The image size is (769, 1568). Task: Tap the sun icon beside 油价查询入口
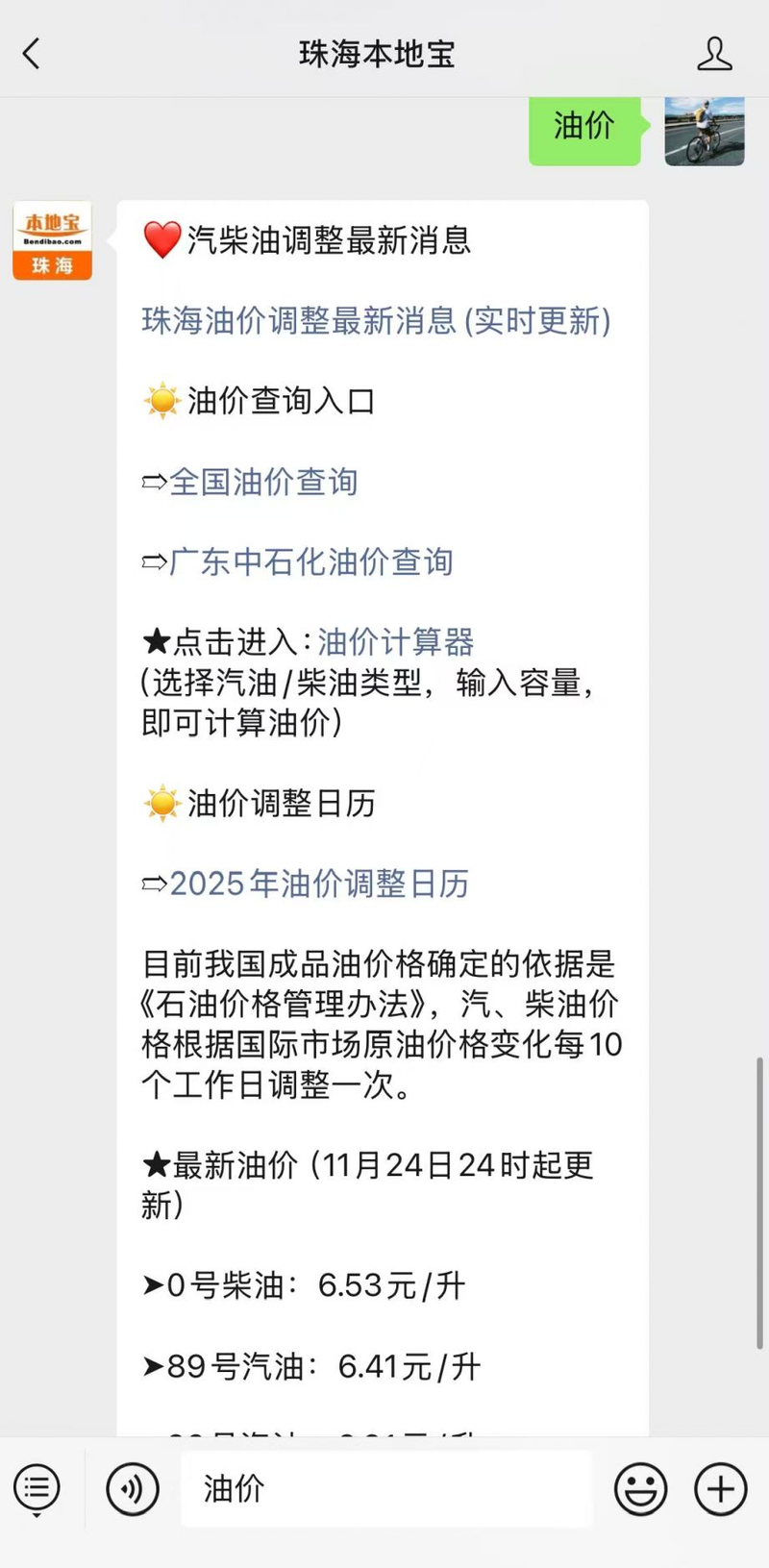point(163,401)
